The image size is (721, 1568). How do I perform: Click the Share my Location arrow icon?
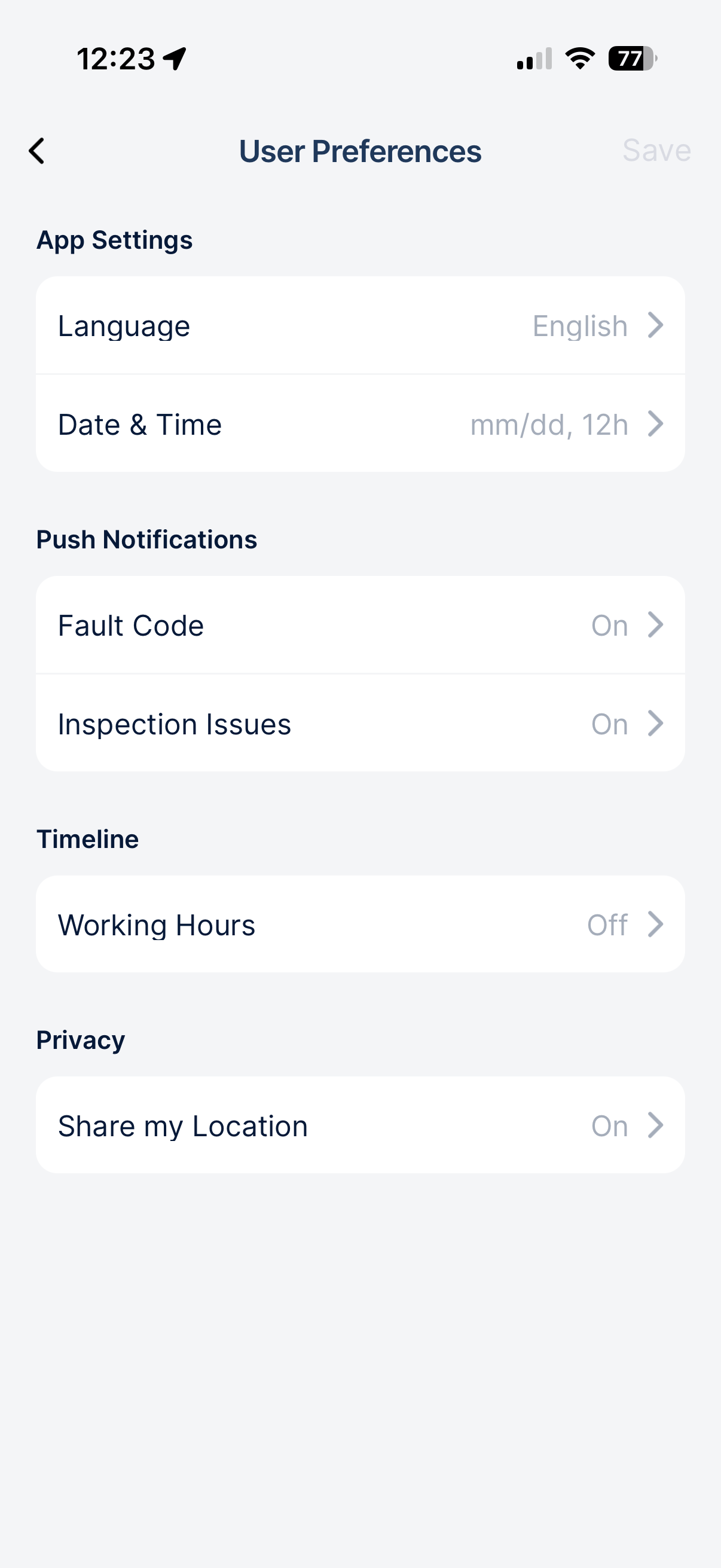(656, 1125)
